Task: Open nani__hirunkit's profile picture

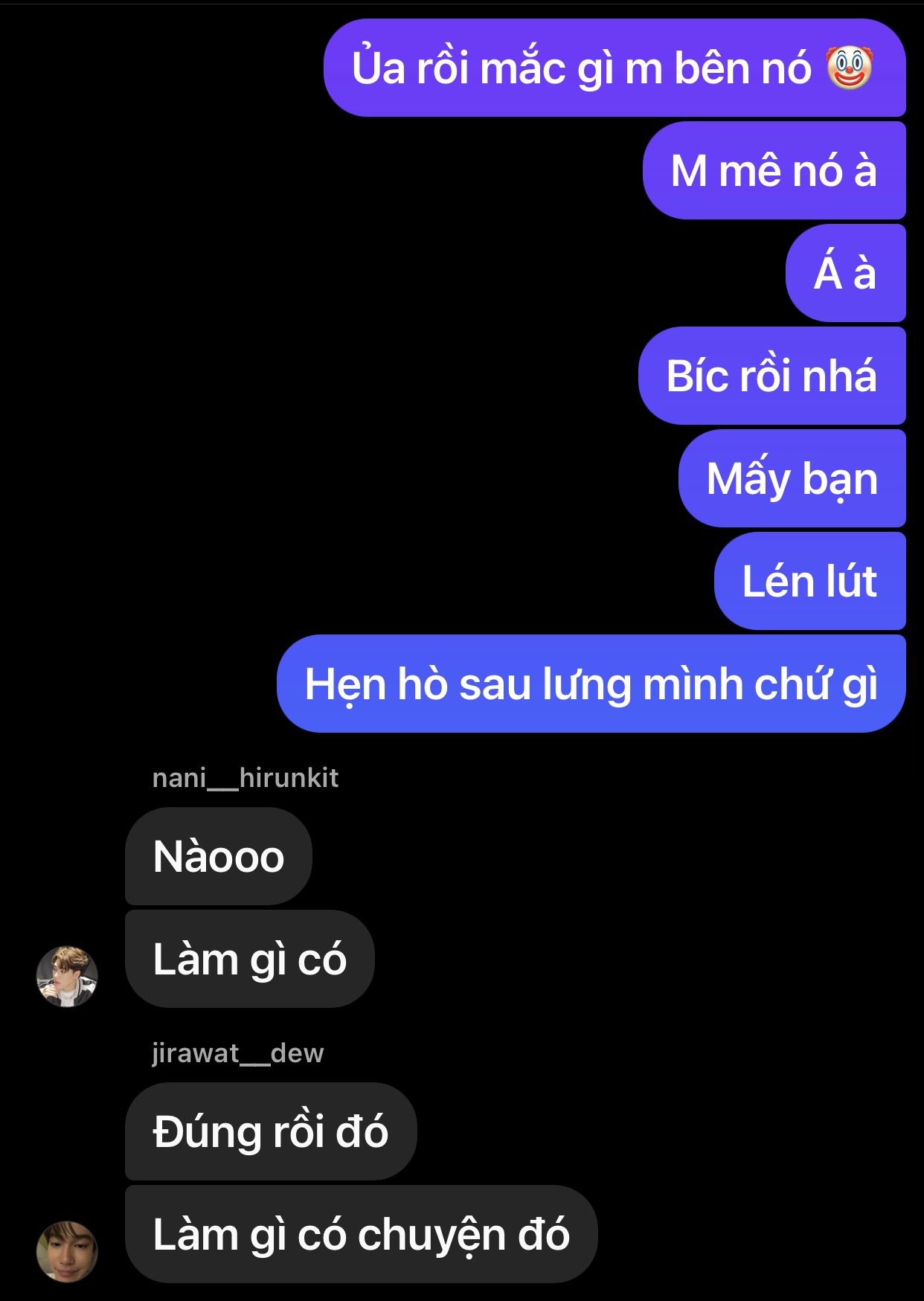Action: (x=67, y=977)
